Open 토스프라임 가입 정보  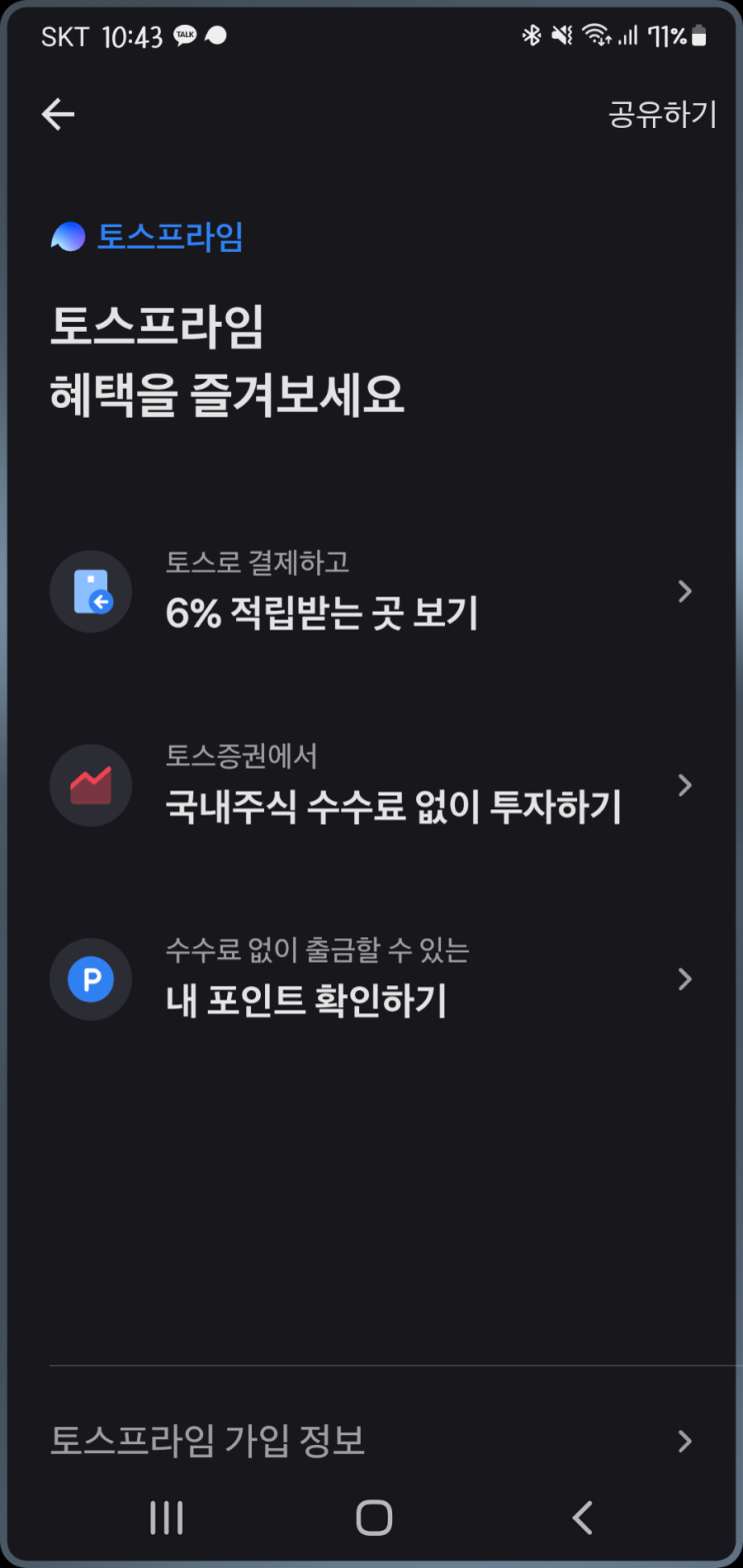coord(372,1441)
